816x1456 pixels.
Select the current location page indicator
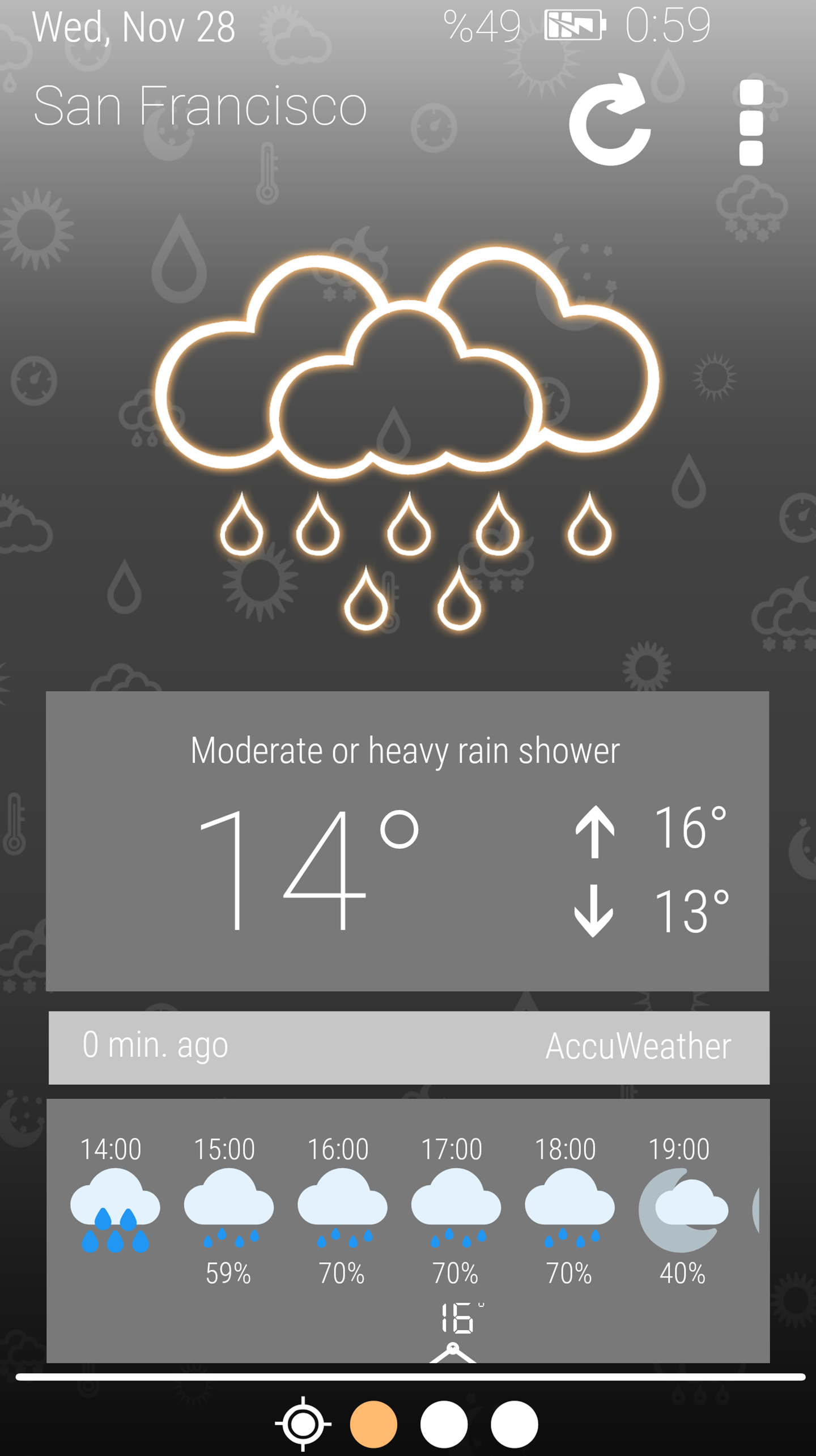pos(303,1424)
